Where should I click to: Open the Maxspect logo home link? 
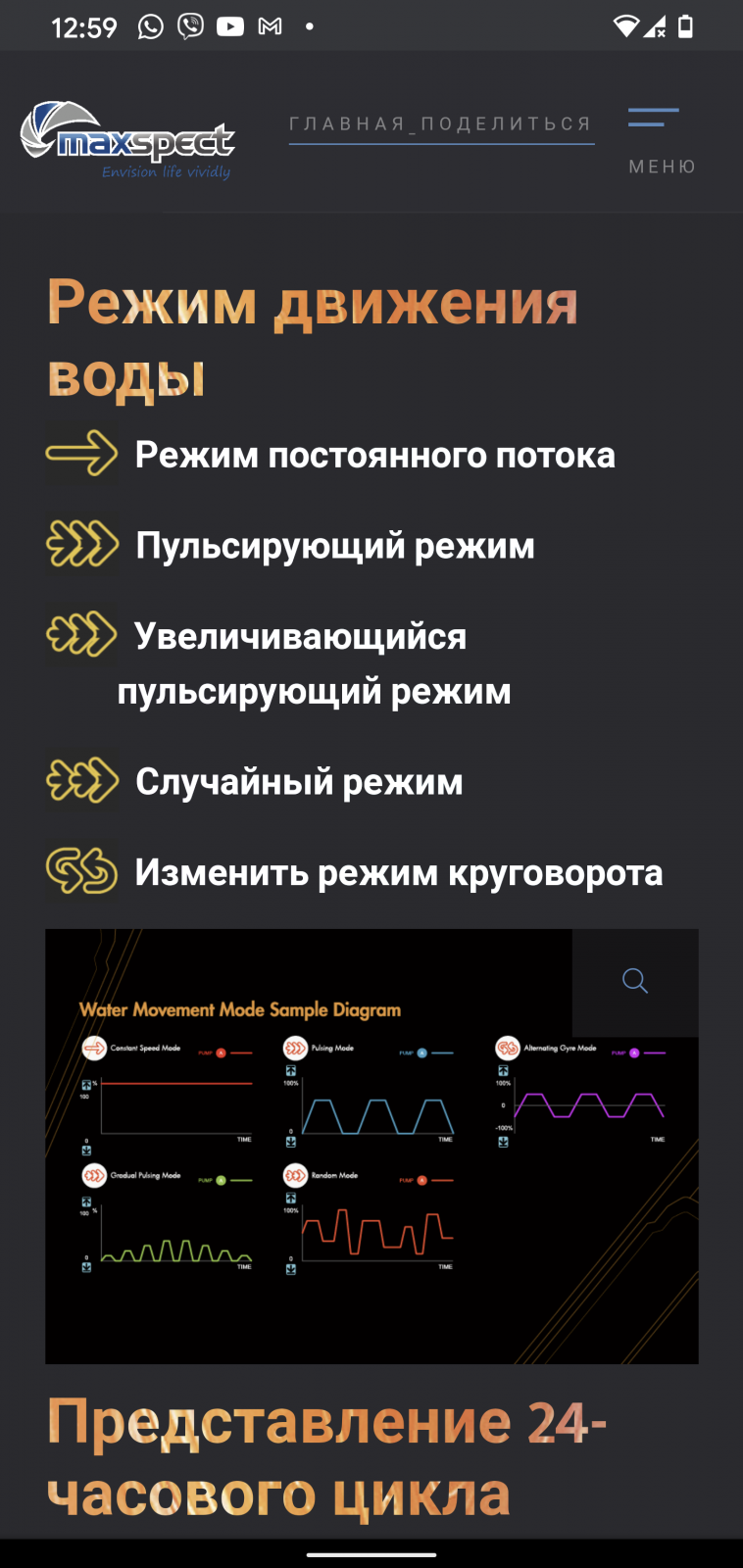click(x=128, y=141)
